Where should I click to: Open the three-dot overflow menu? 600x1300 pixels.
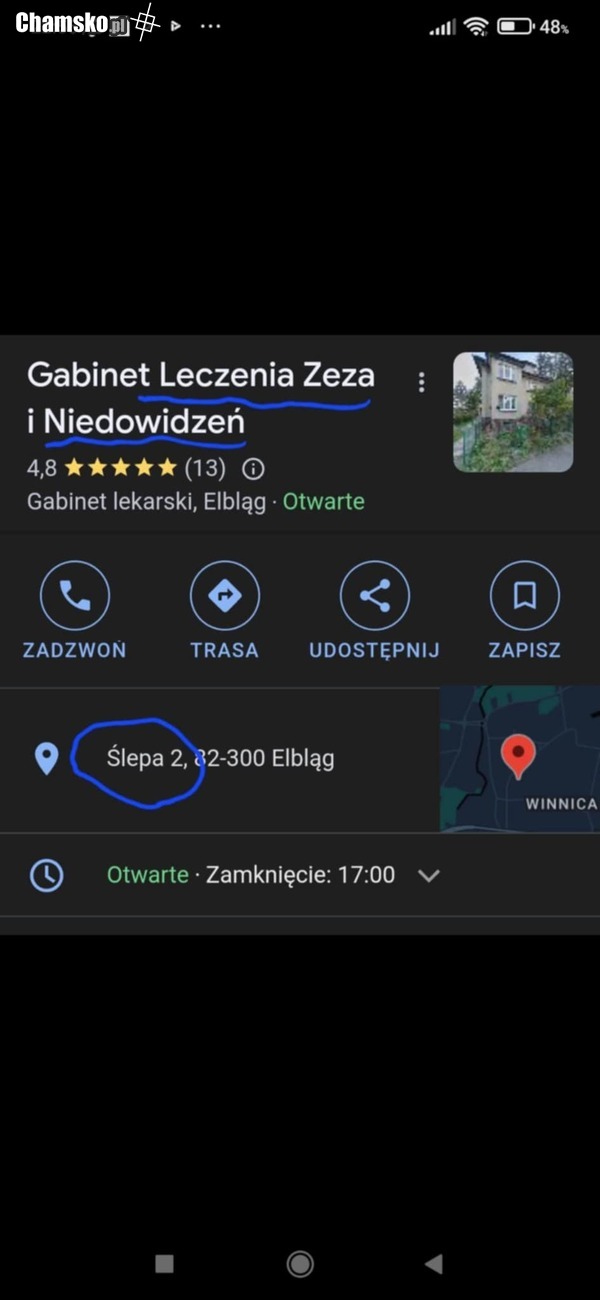[x=421, y=382]
